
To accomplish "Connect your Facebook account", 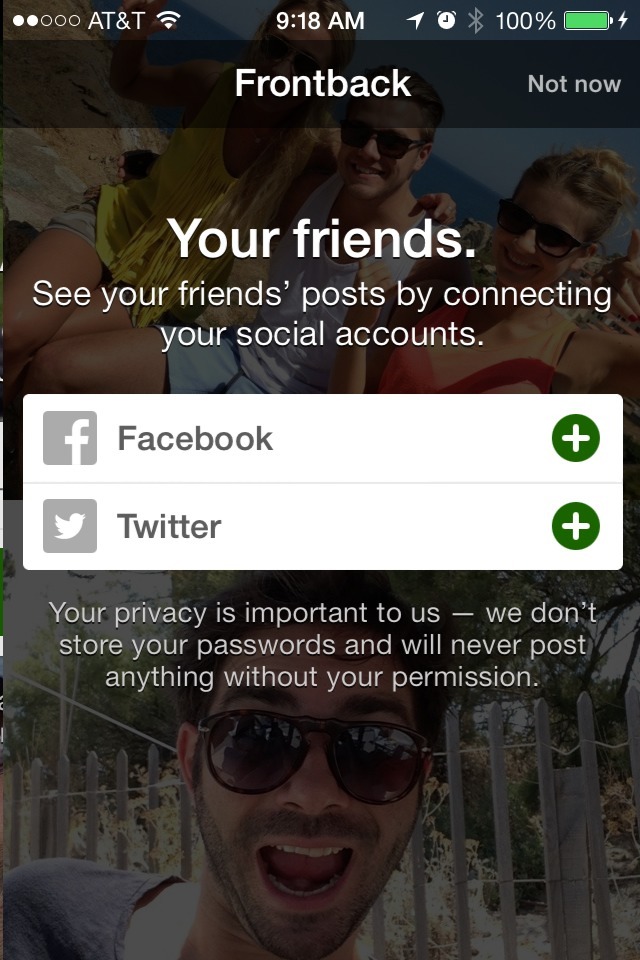I will 575,438.
